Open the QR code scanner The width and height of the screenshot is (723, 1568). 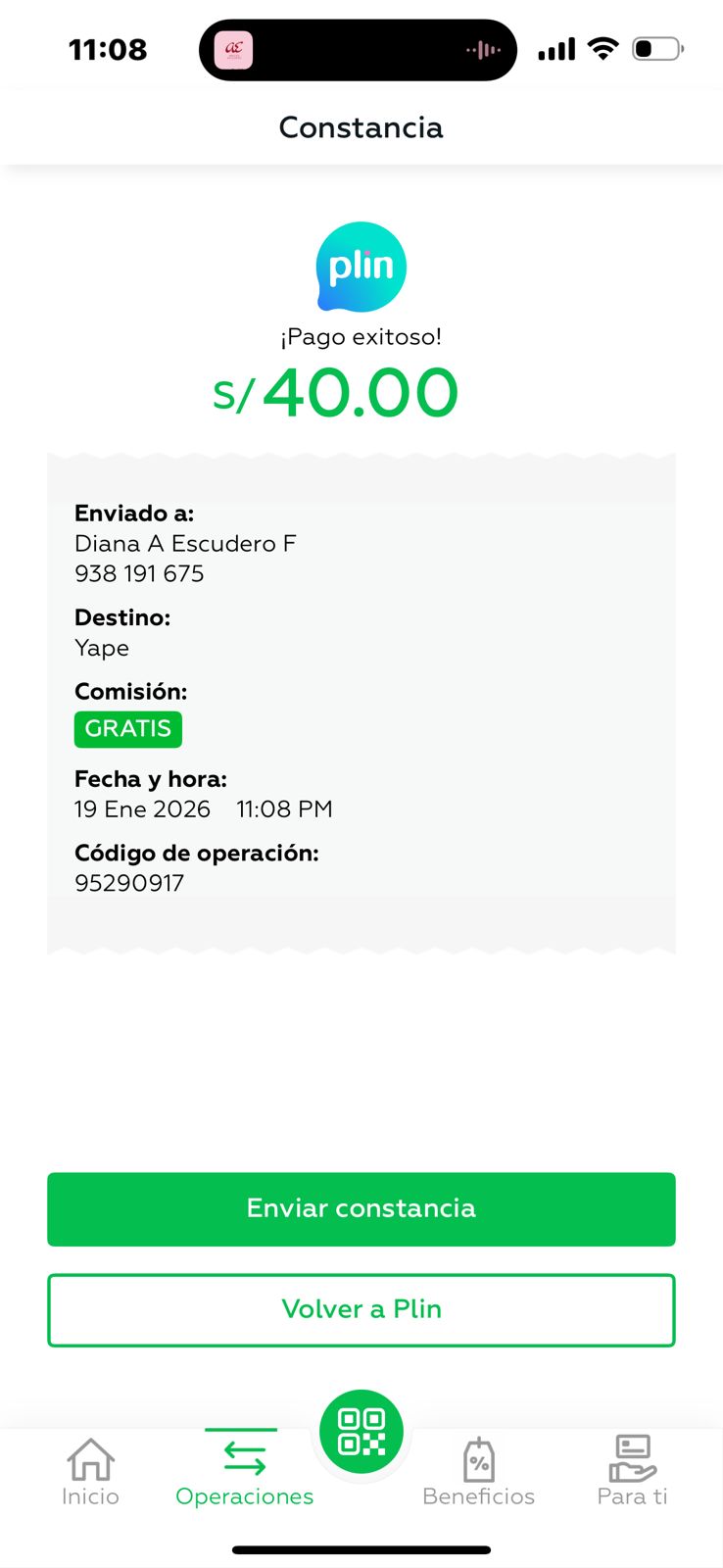point(361,1432)
